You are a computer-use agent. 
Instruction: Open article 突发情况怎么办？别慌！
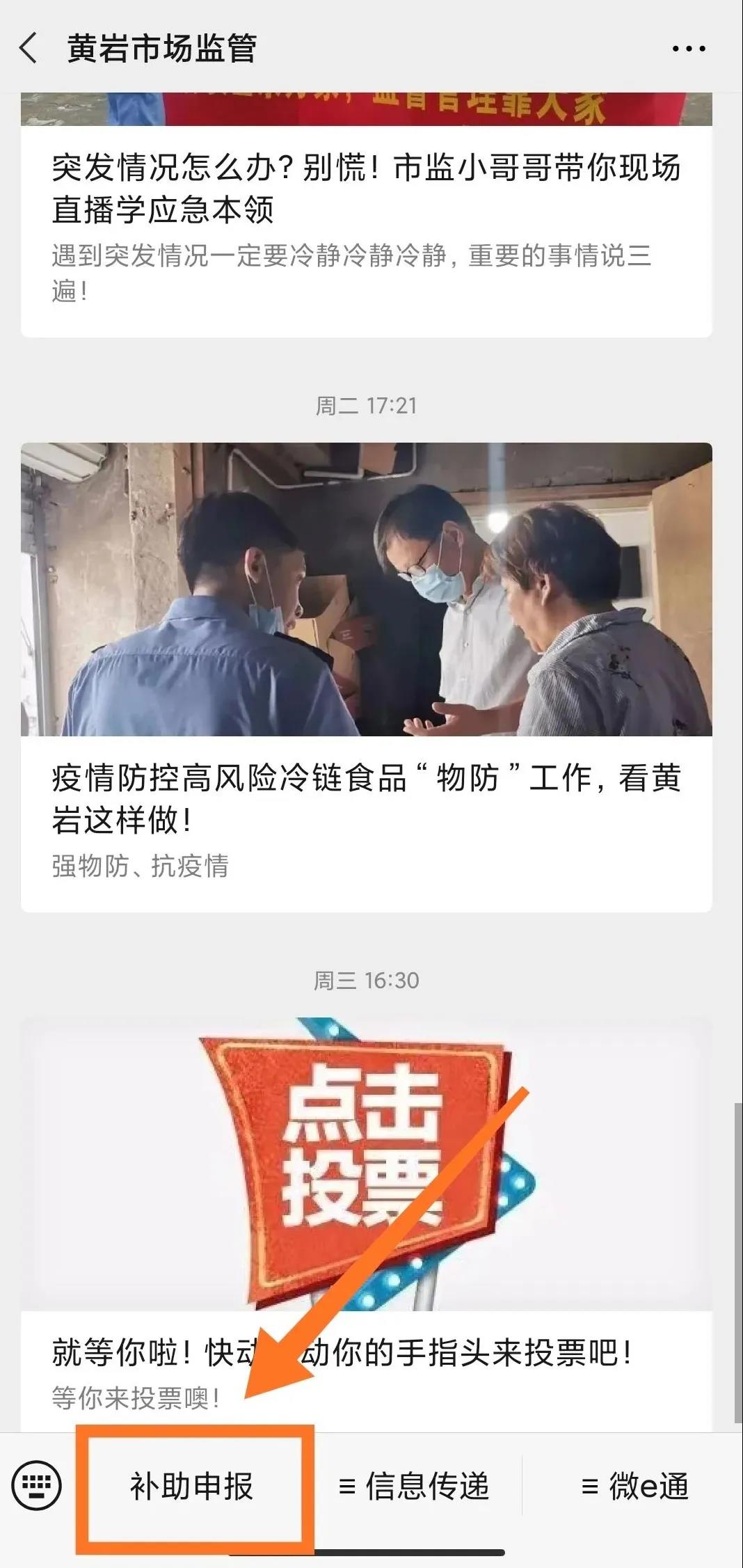(367, 215)
